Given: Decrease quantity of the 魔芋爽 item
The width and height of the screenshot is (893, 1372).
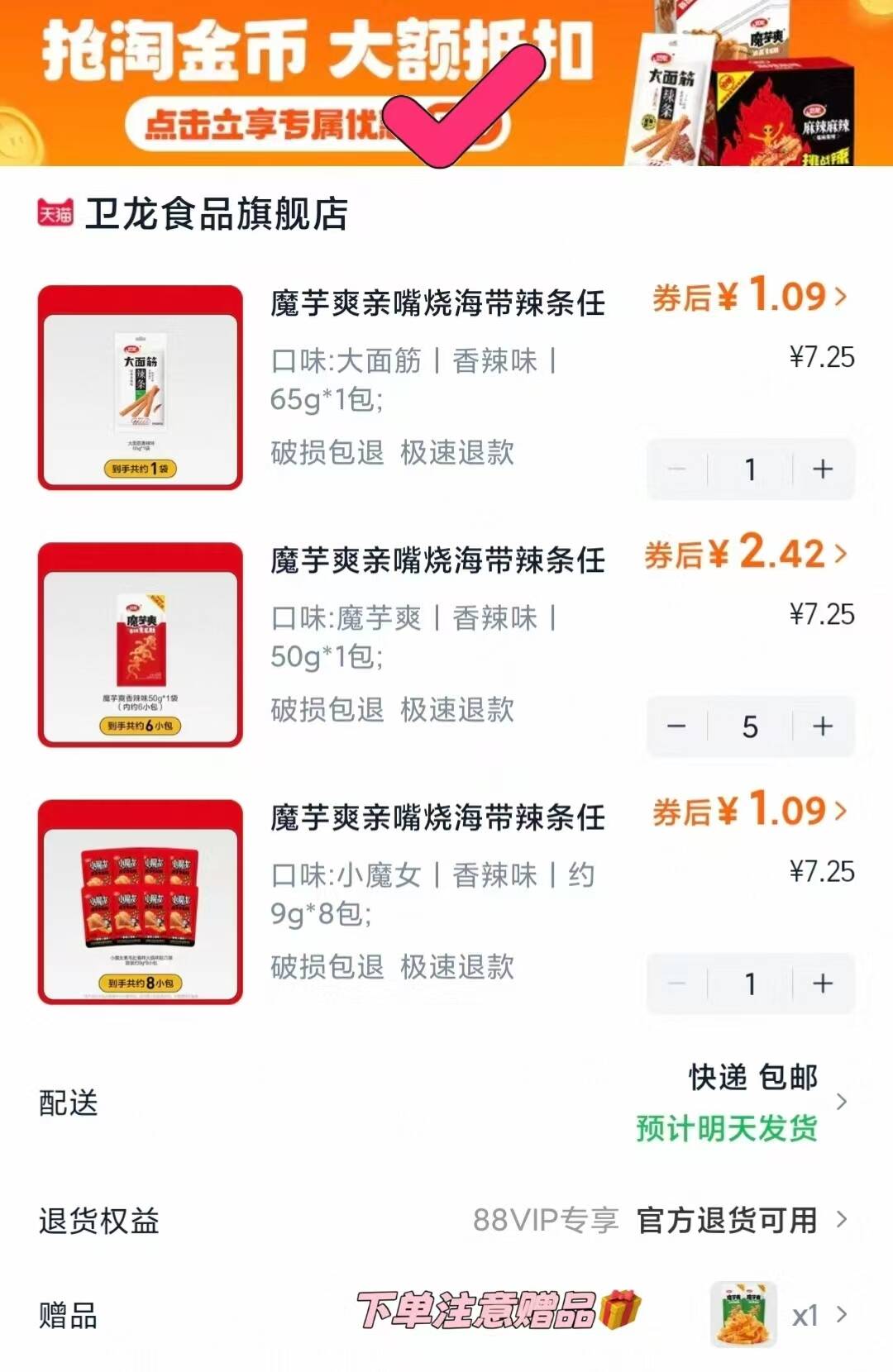Looking at the screenshot, I should 677,725.
